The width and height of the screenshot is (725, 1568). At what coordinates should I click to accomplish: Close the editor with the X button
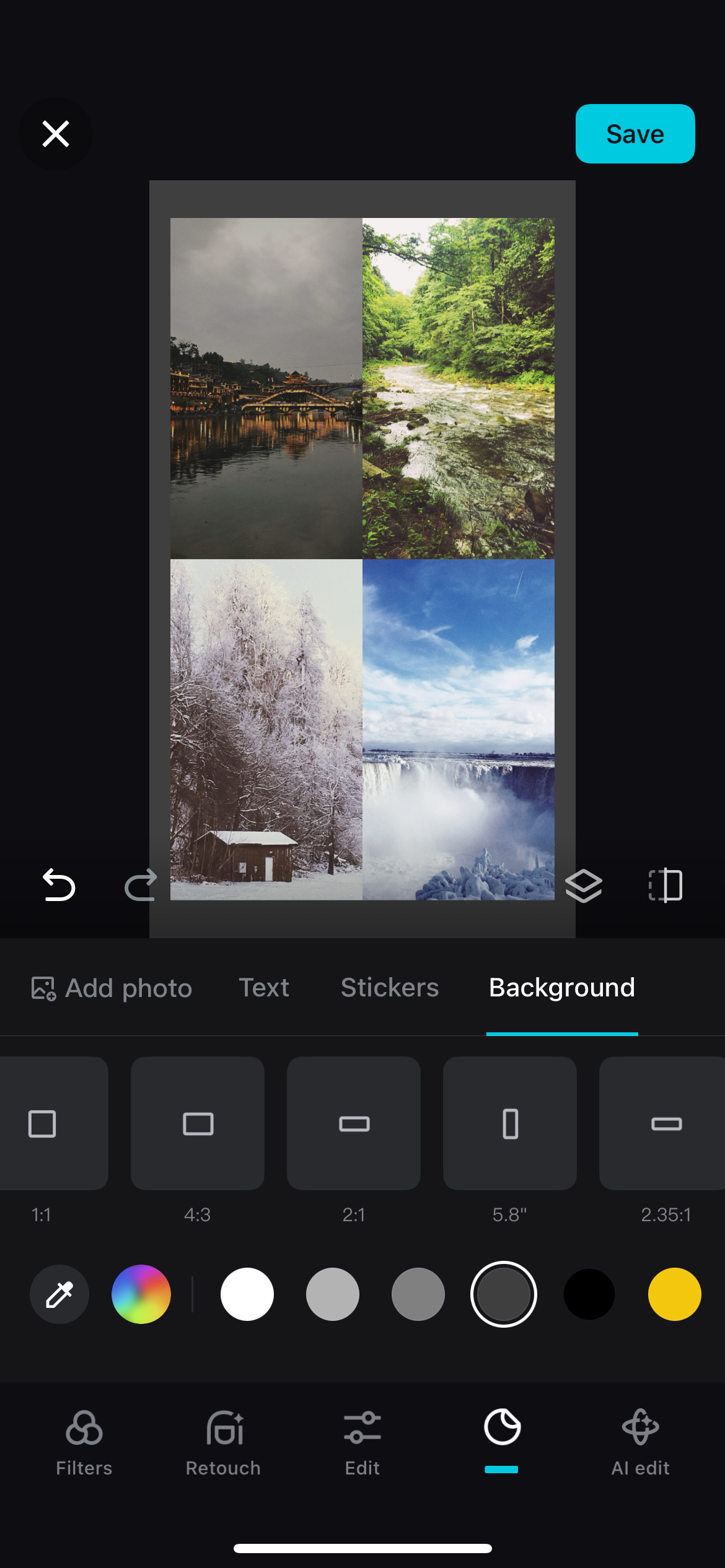[x=56, y=134]
